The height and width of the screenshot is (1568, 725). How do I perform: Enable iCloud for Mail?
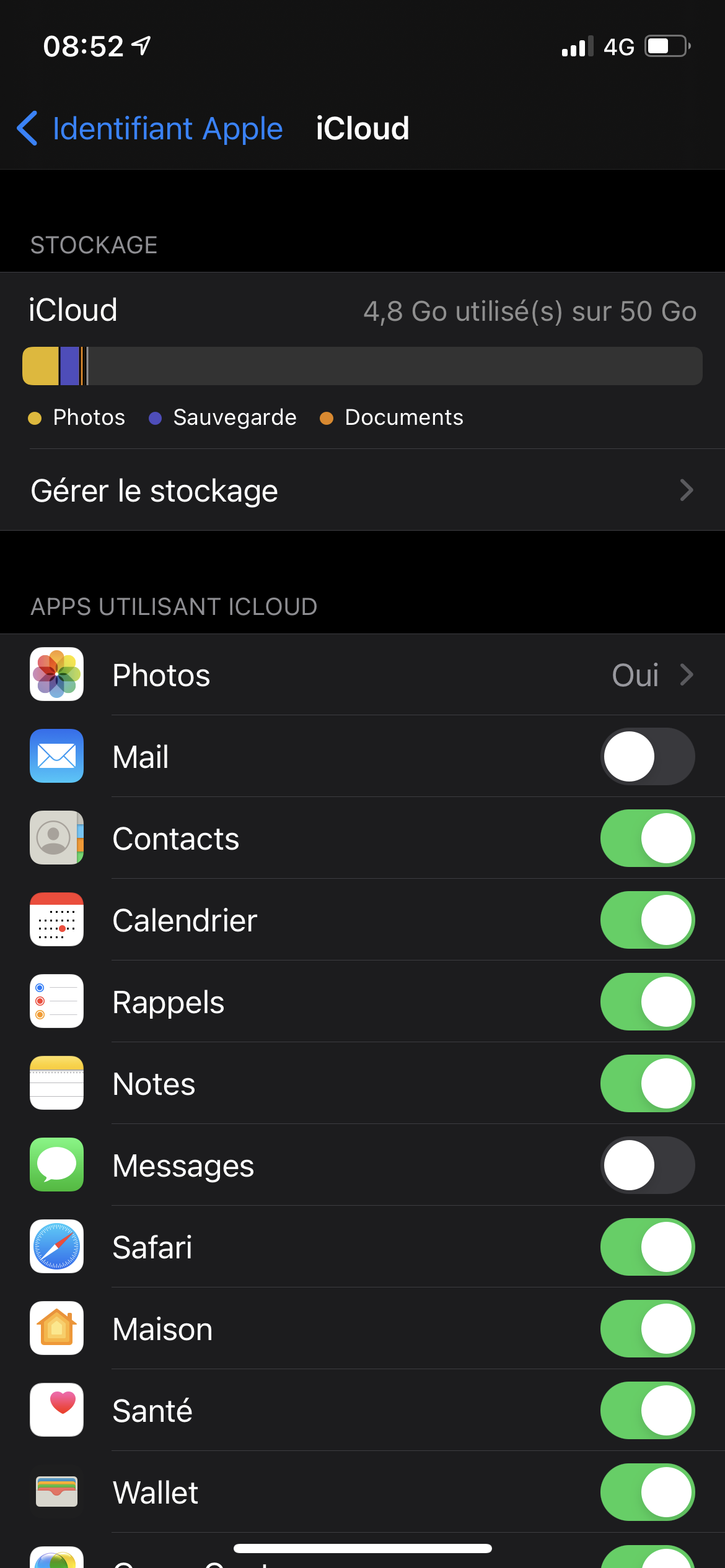647,757
